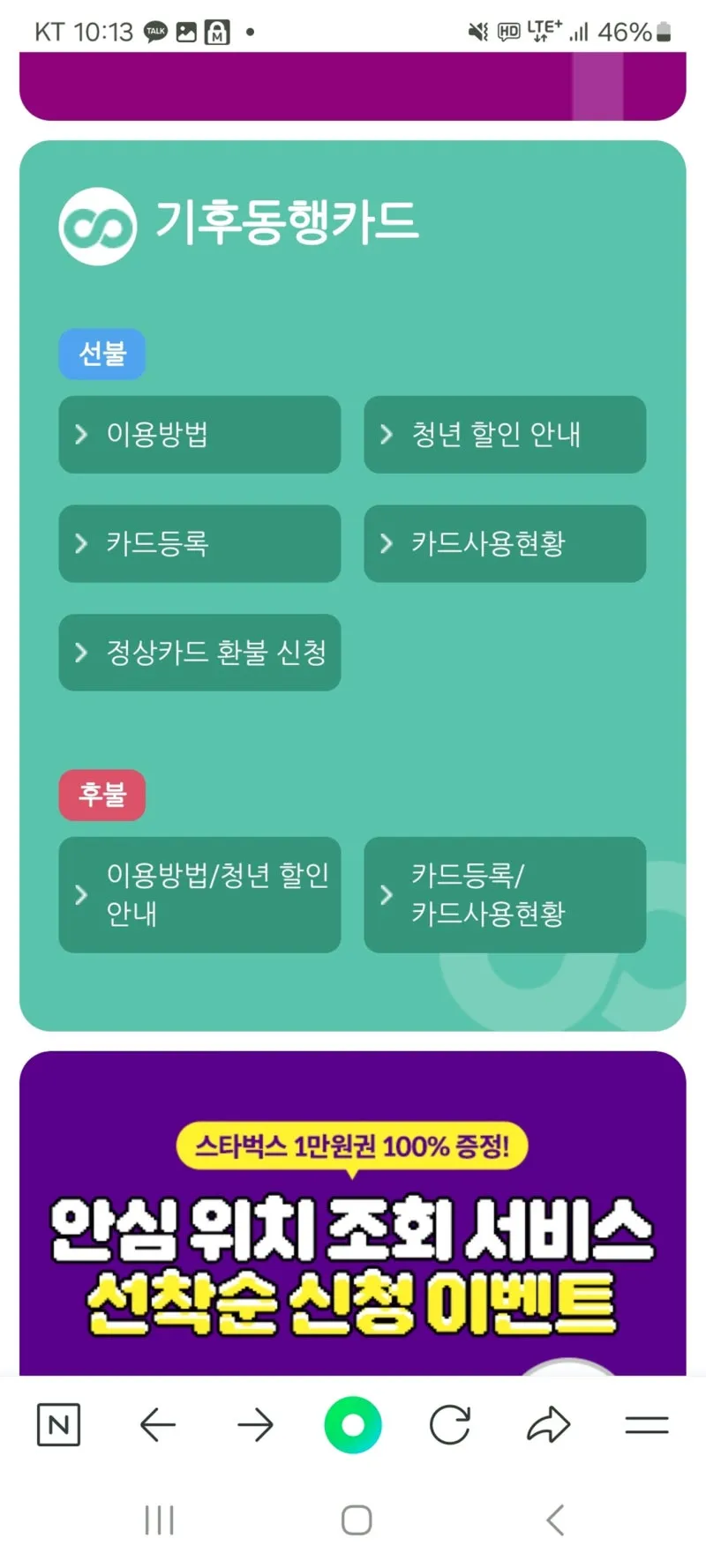View 카드사용현황 for the prepaid card
This screenshot has height=1568, width=706.
click(505, 543)
